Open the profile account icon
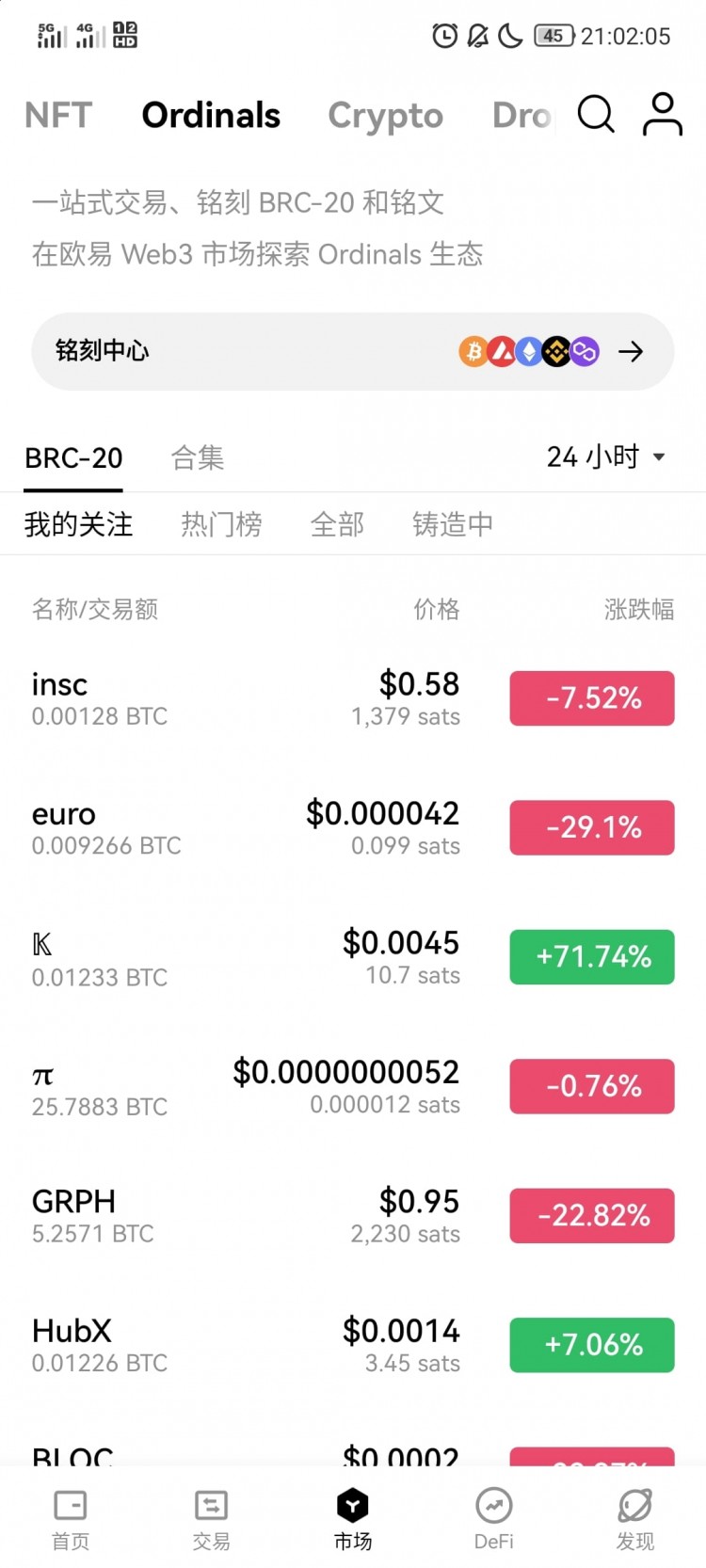Image resolution: width=706 pixels, height=1568 pixels. [x=662, y=115]
